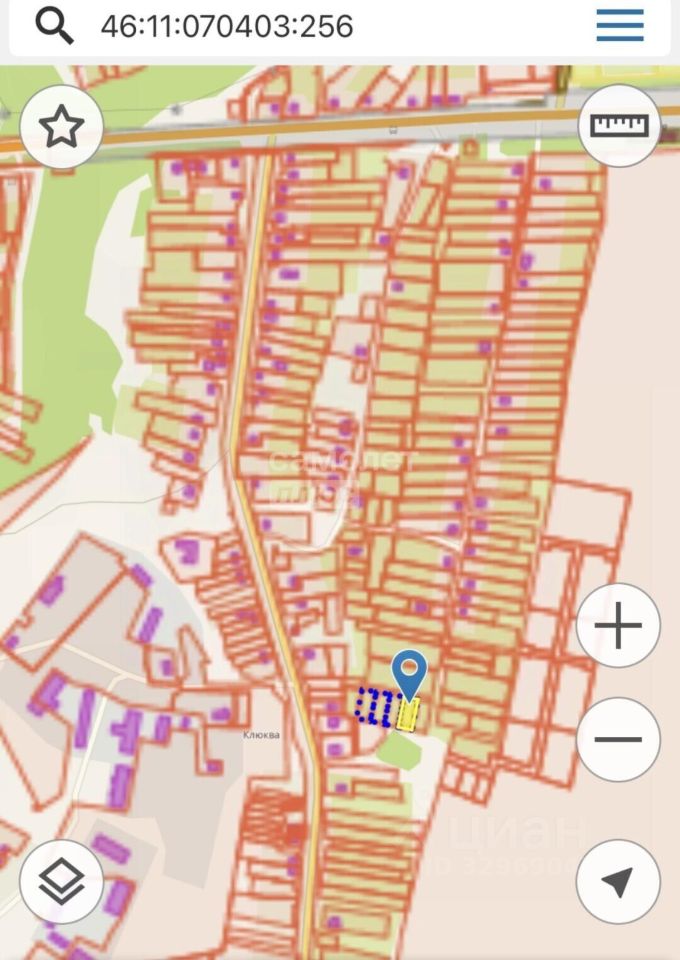The image size is (680, 960).
Task: Open the hamburger menu
Action: click(620, 25)
